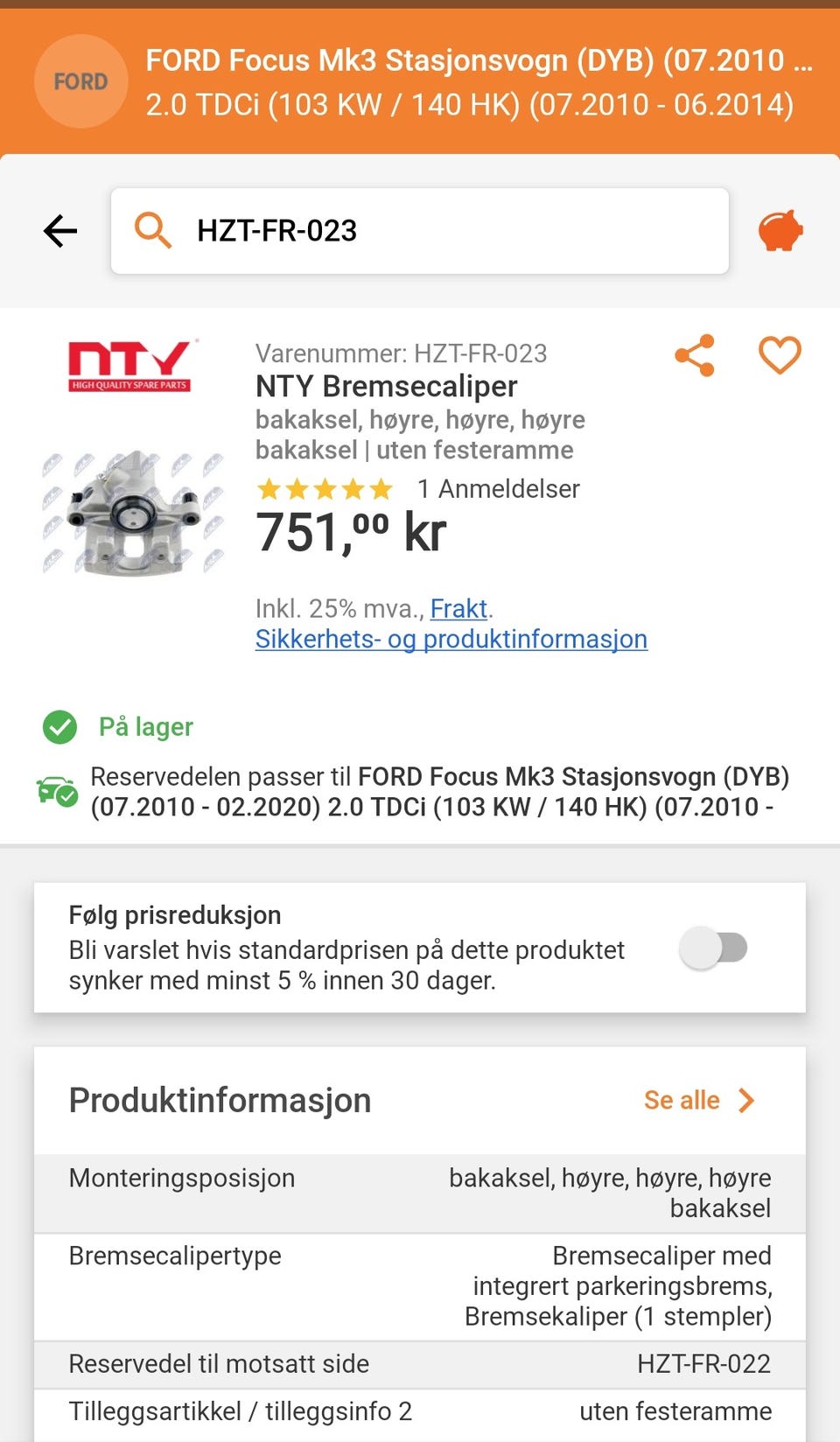Share the NTY Bremsecaliper product
The width and height of the screenshot is (840, 1442).
click(695, 355)
